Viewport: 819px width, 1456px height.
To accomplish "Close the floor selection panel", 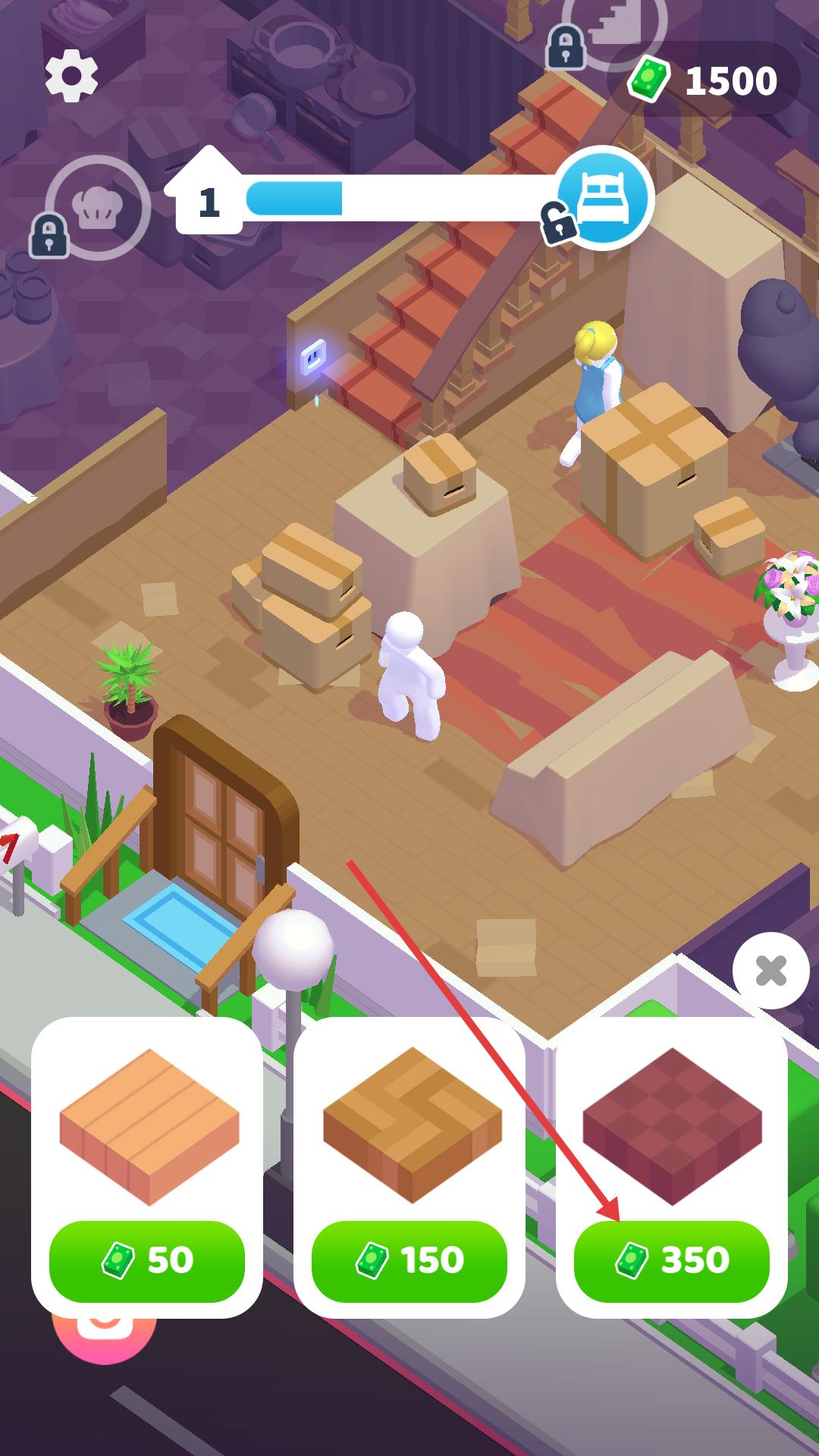I will point(770,971).
